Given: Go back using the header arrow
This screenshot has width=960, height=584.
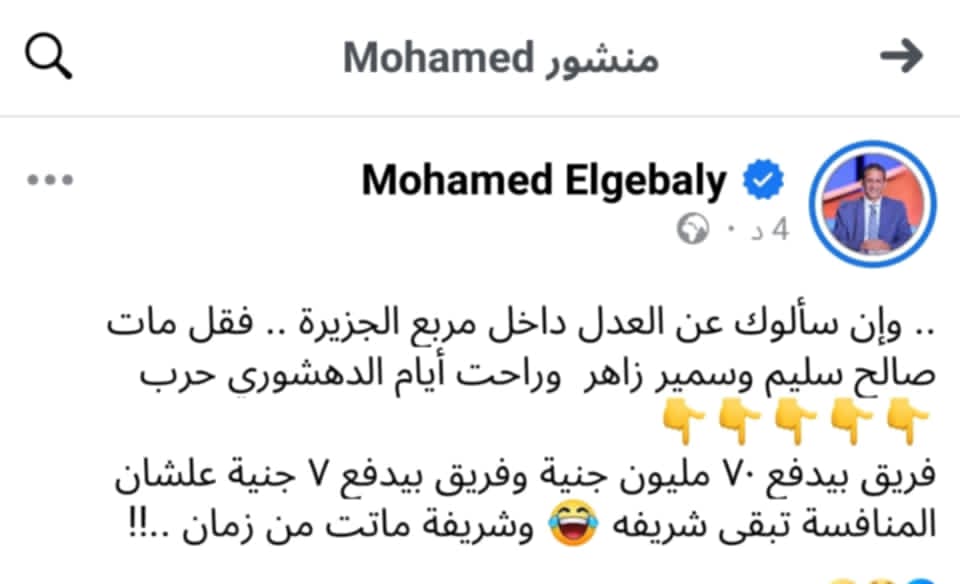Looking at the screenshot, I should click(x=900, y=58).
